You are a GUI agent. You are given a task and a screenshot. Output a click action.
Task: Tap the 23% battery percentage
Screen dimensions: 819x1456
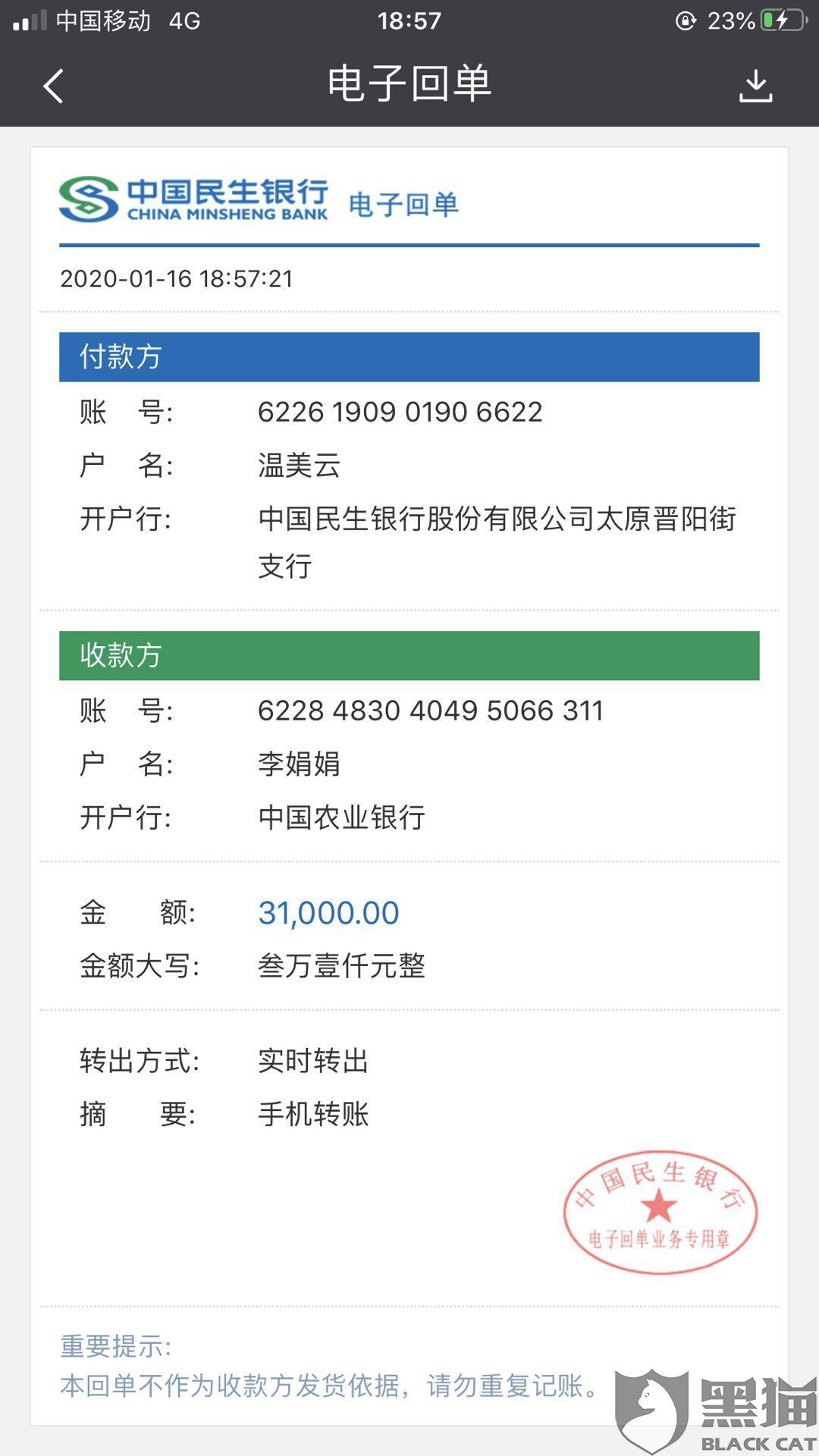coord(730,20)
